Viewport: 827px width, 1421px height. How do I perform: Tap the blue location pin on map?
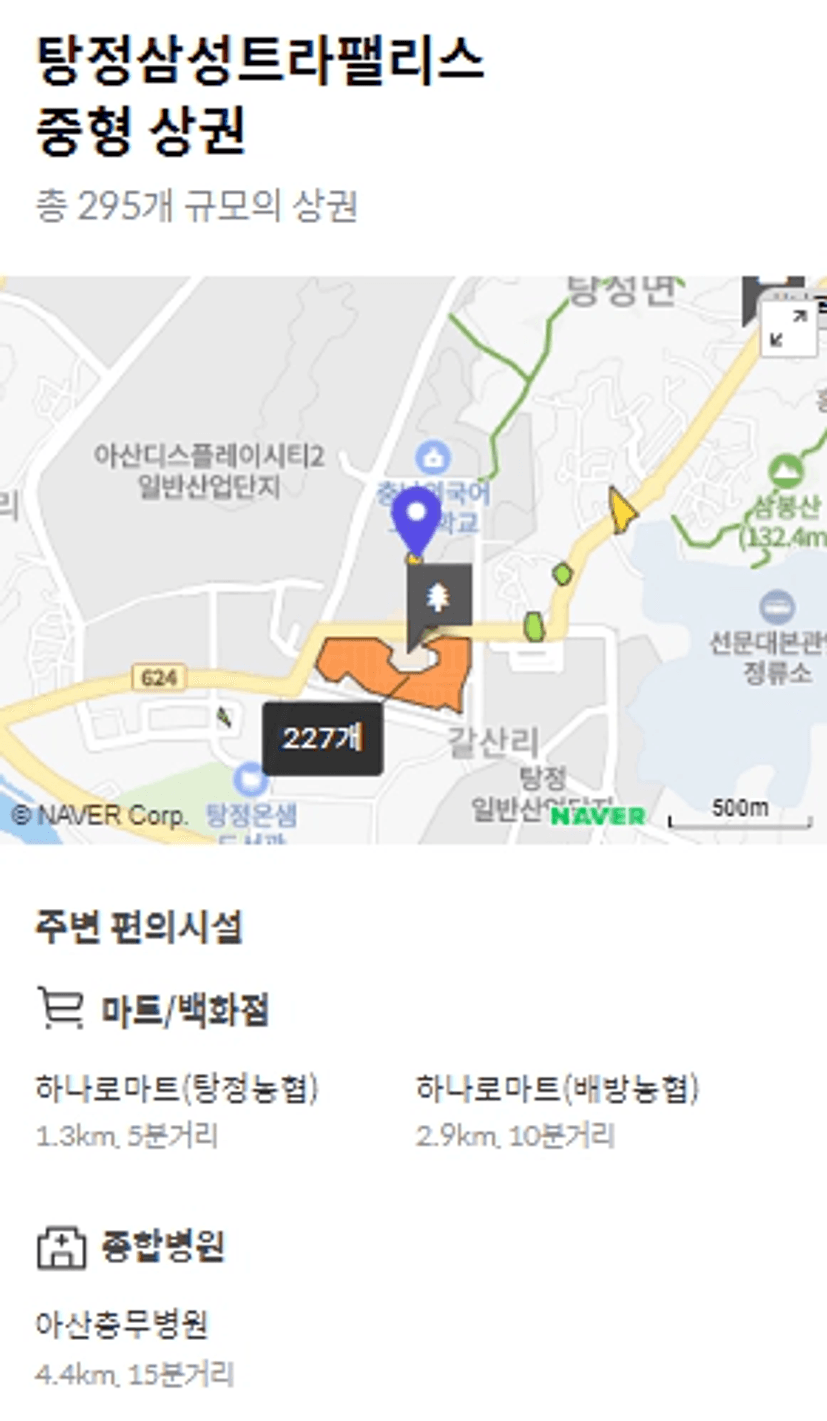coord(416,522)
